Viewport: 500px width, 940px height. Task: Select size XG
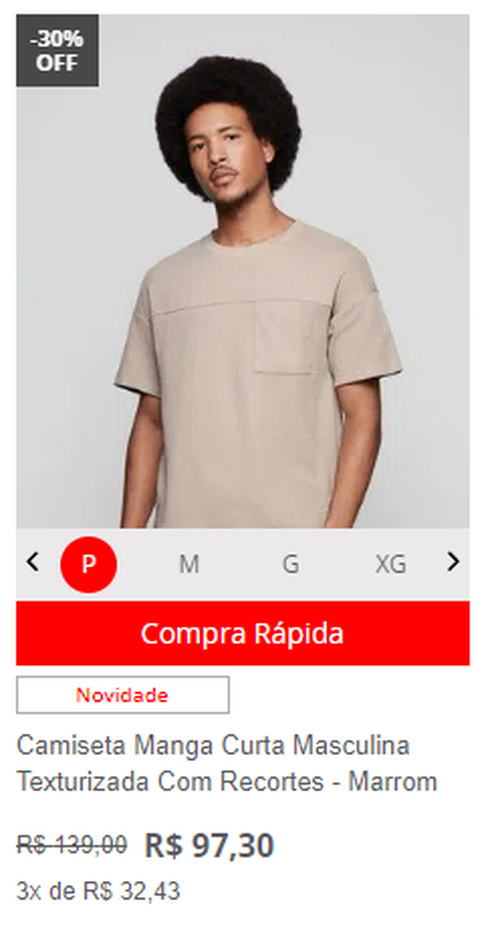391,564
